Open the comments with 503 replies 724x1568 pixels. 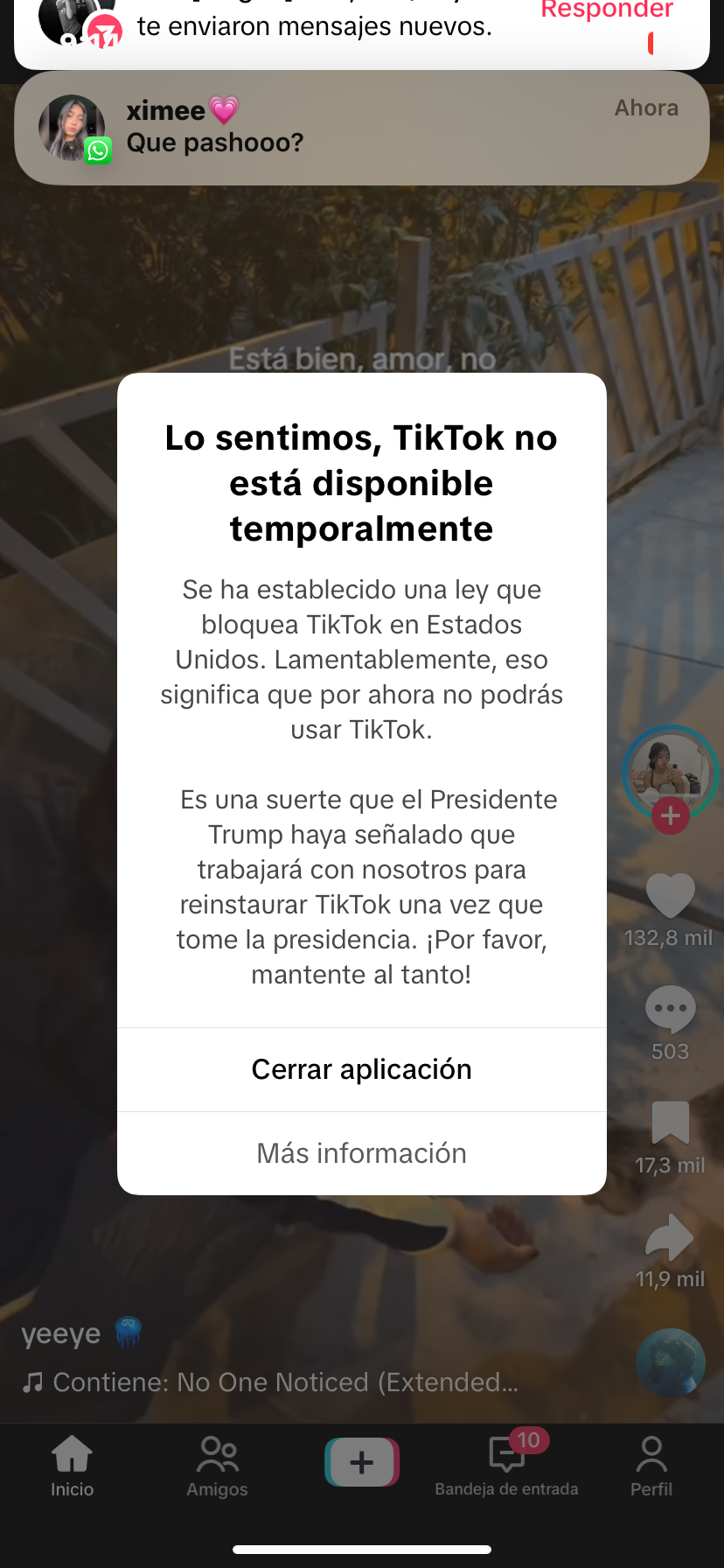pos(670,1009)
